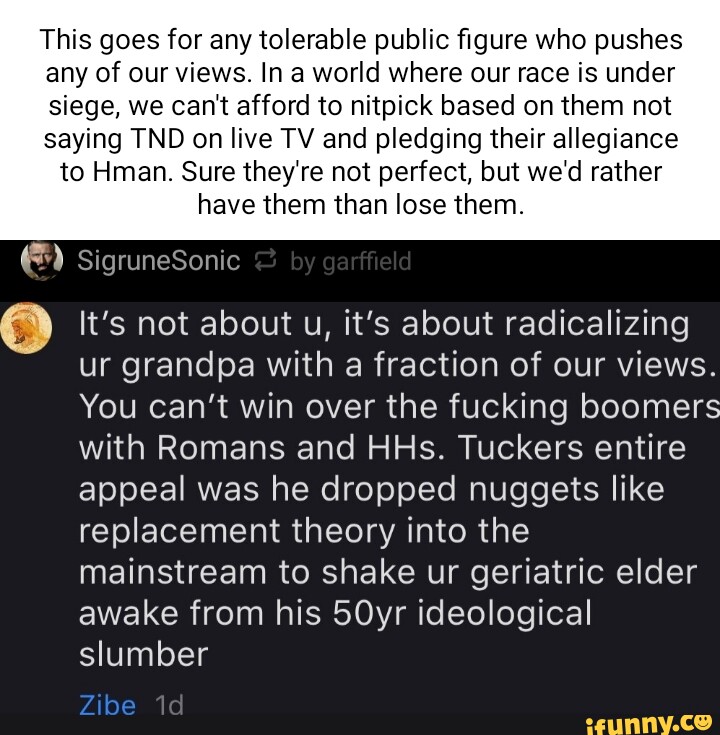Click the 'by garffield' attribution link
Screen dimensions: 720x735
coord(351,262)
